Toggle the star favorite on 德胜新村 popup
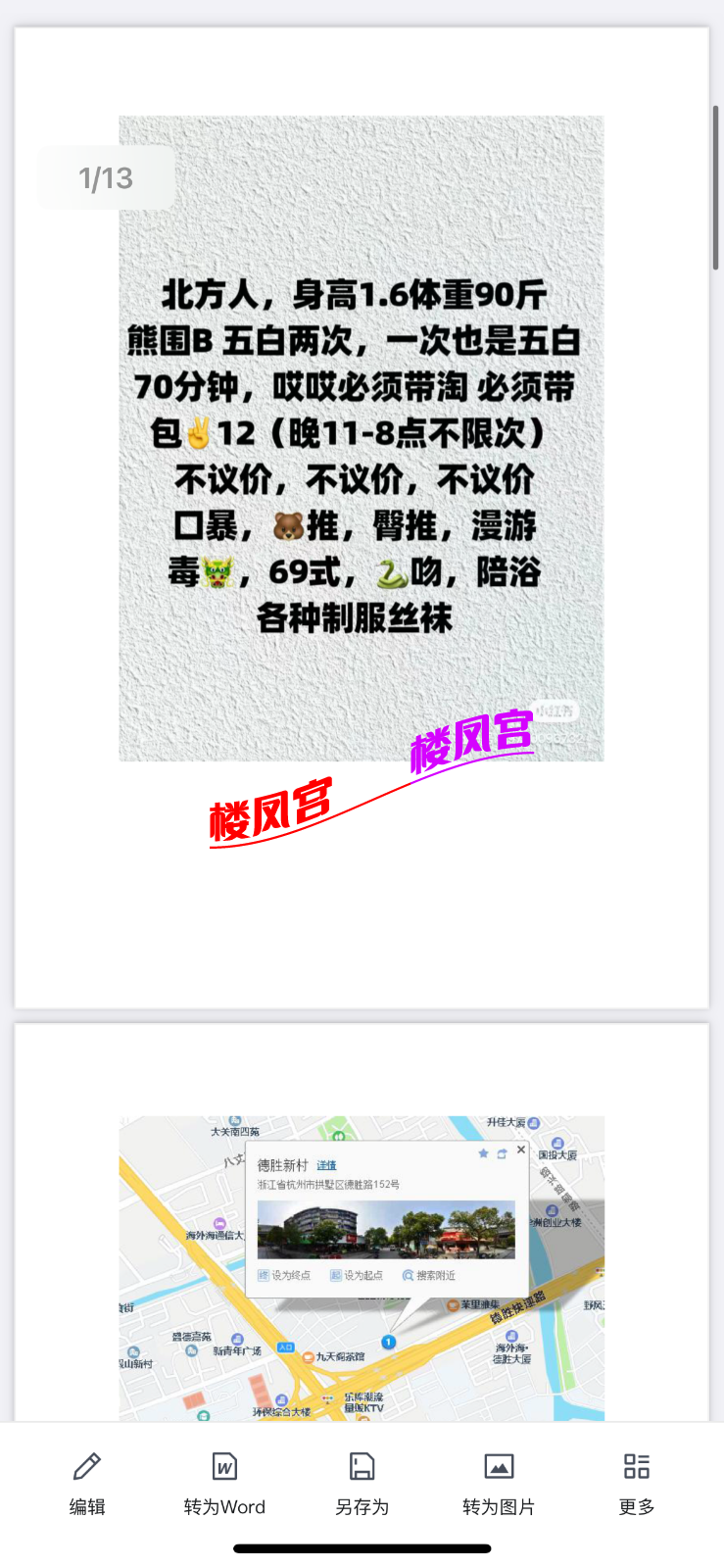The height and width of the screenshot is (1568, 724). 482,1153
